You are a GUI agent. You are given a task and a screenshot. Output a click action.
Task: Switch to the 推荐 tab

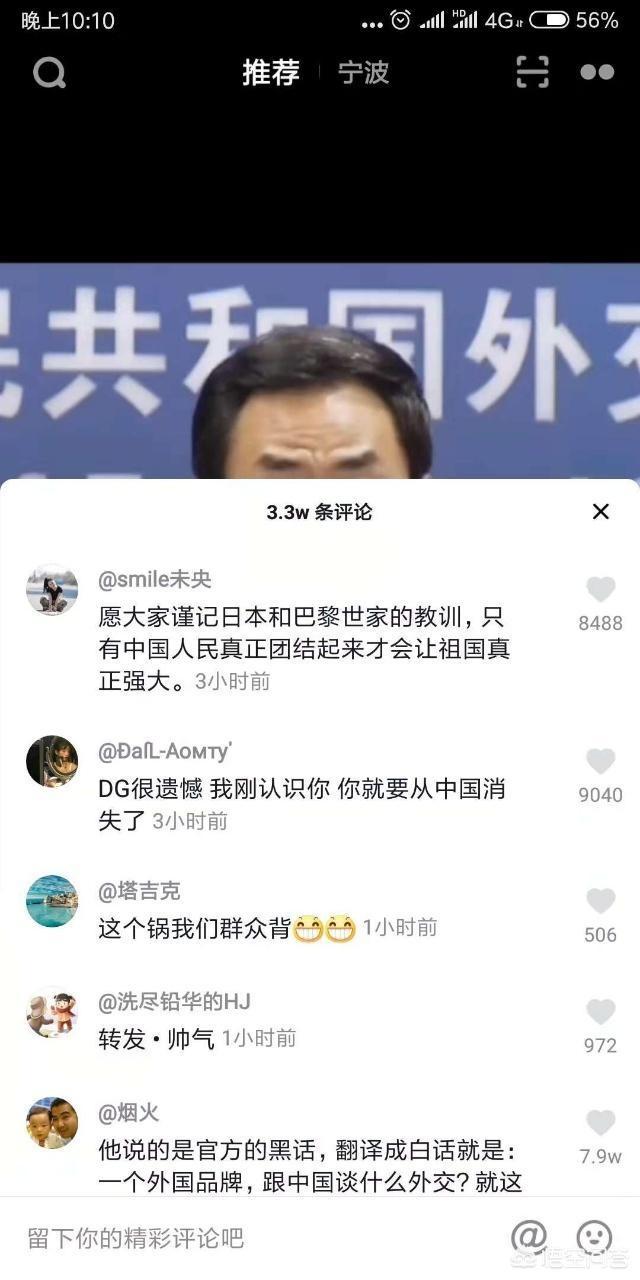[271, 73]
